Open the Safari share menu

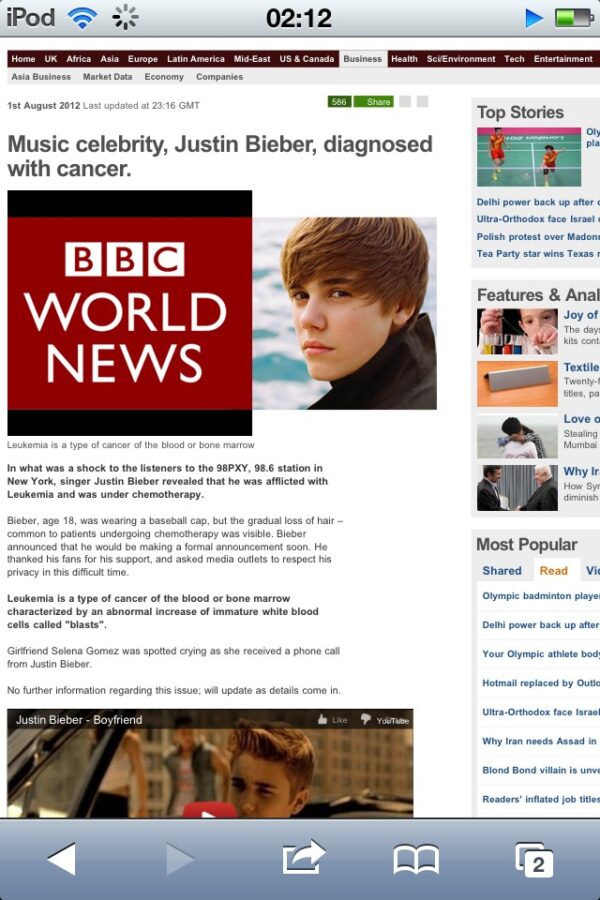[x=304, y=858]
